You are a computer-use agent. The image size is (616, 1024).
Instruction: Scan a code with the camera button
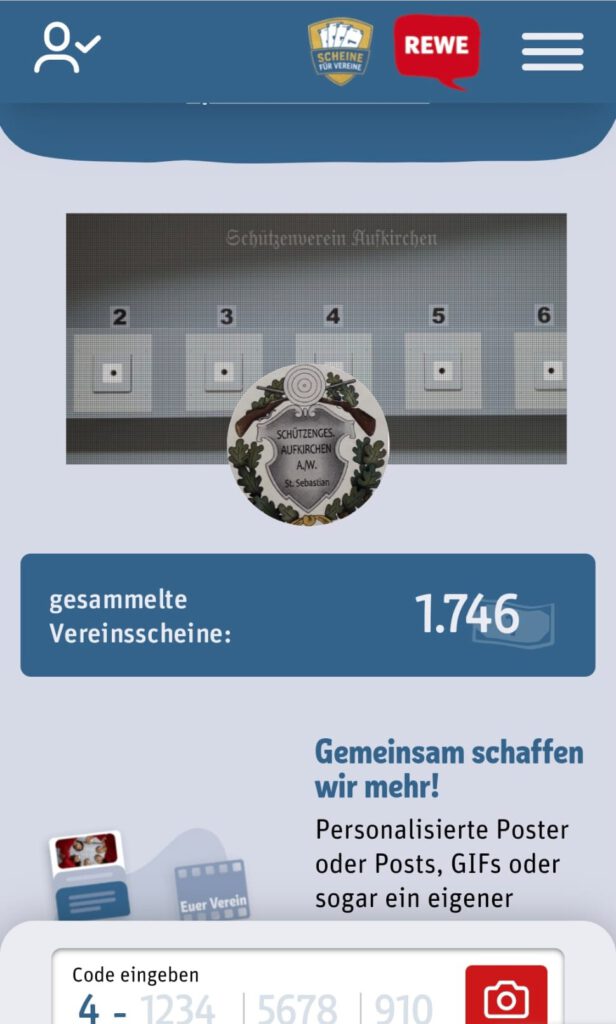click(506, 997)
